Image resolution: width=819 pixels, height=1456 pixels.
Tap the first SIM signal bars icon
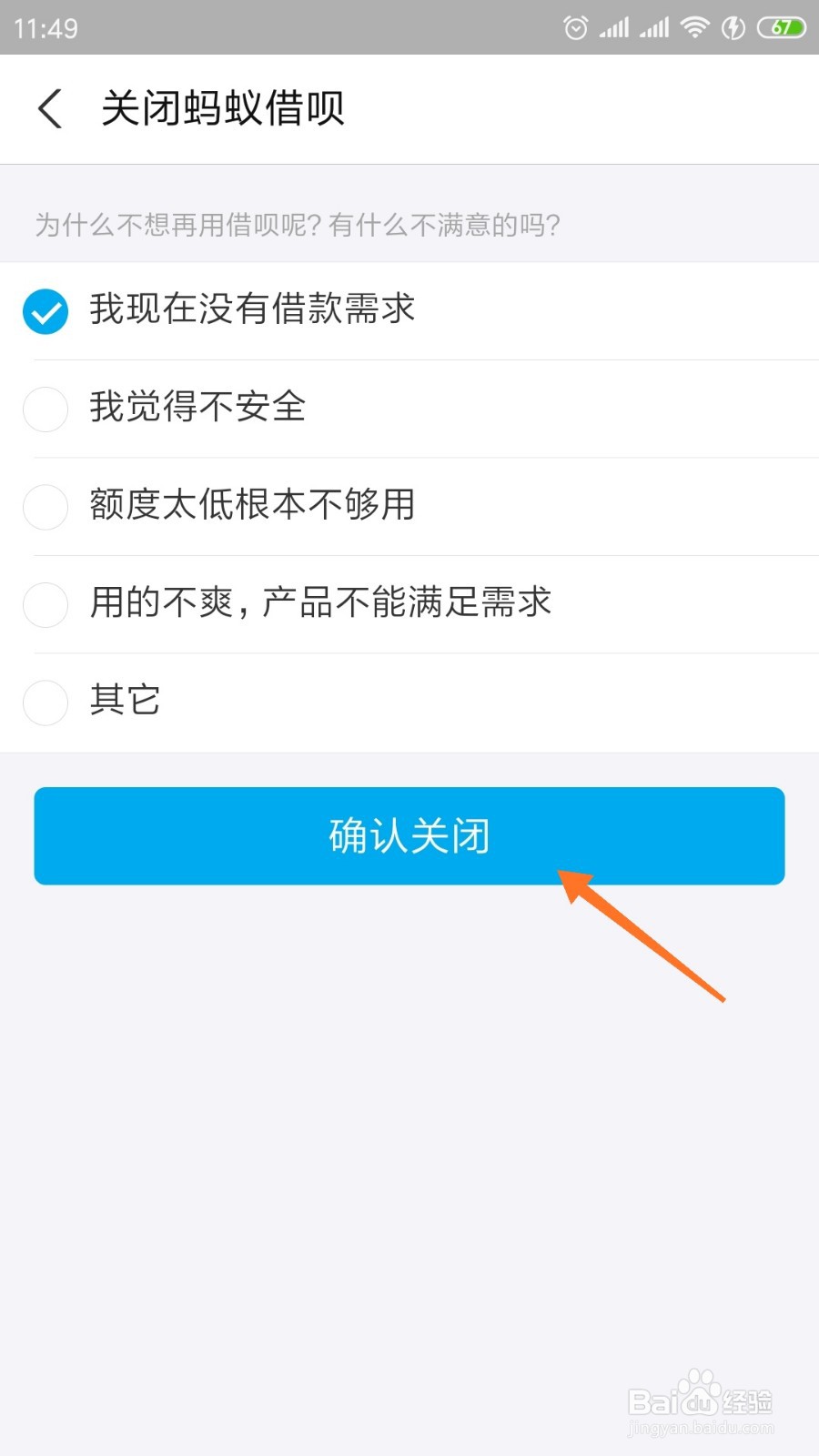pyautogui.click(x=615, y=27)
